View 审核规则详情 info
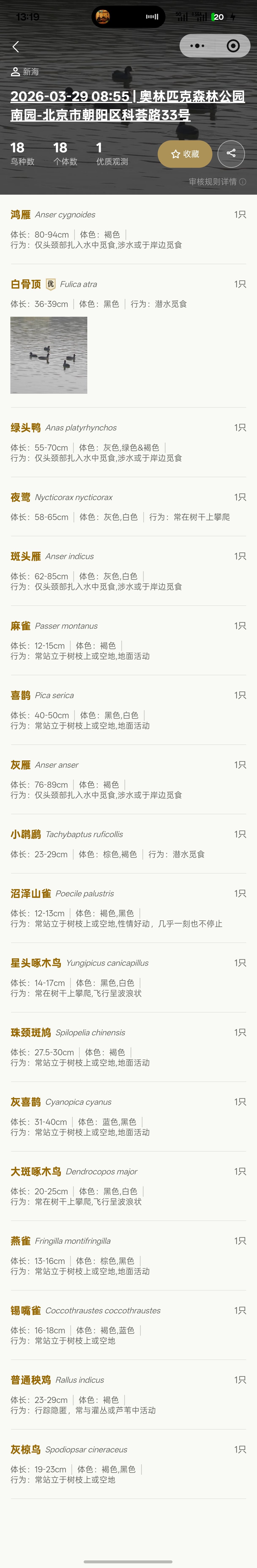This screenshot has height=1568, width=257. pos(217,181)
